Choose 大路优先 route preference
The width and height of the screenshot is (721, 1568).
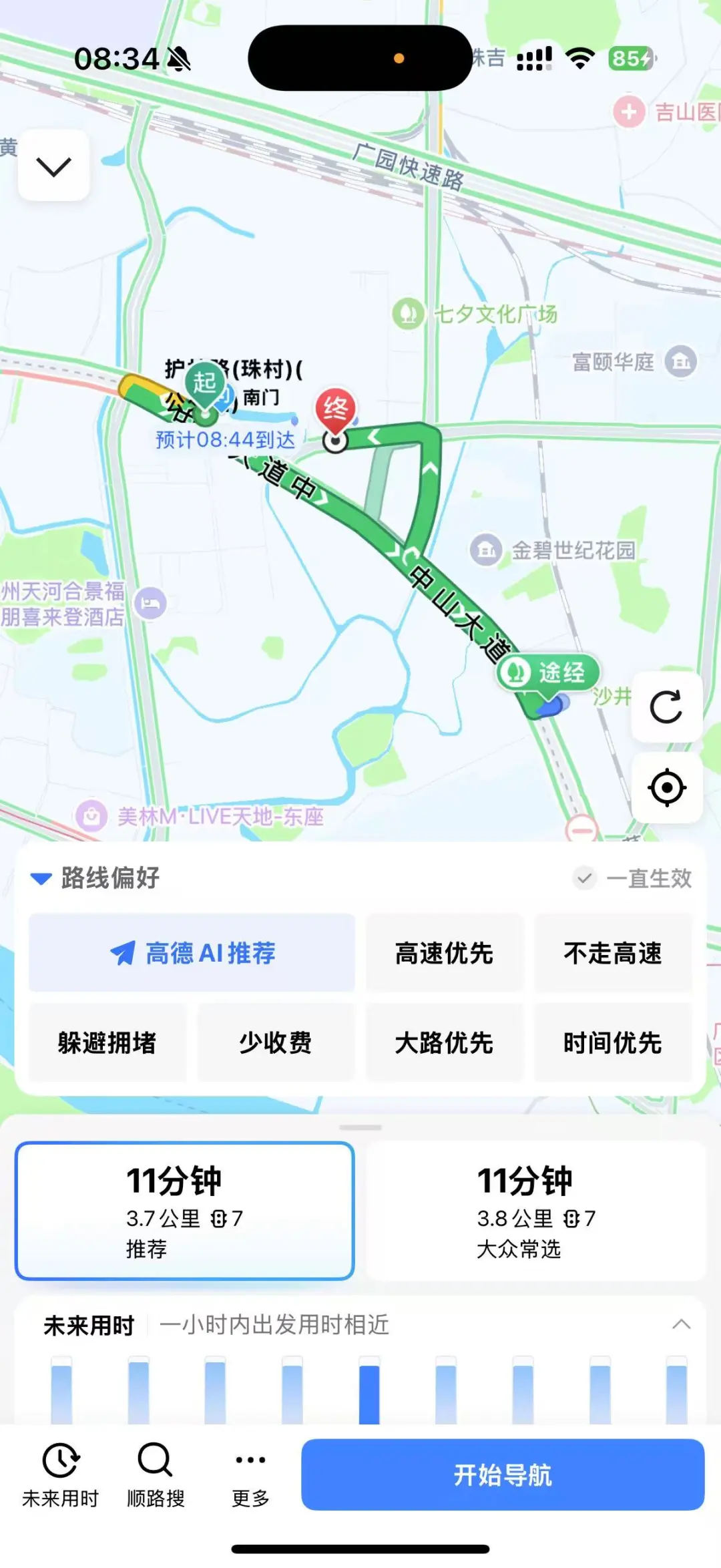444,1042
